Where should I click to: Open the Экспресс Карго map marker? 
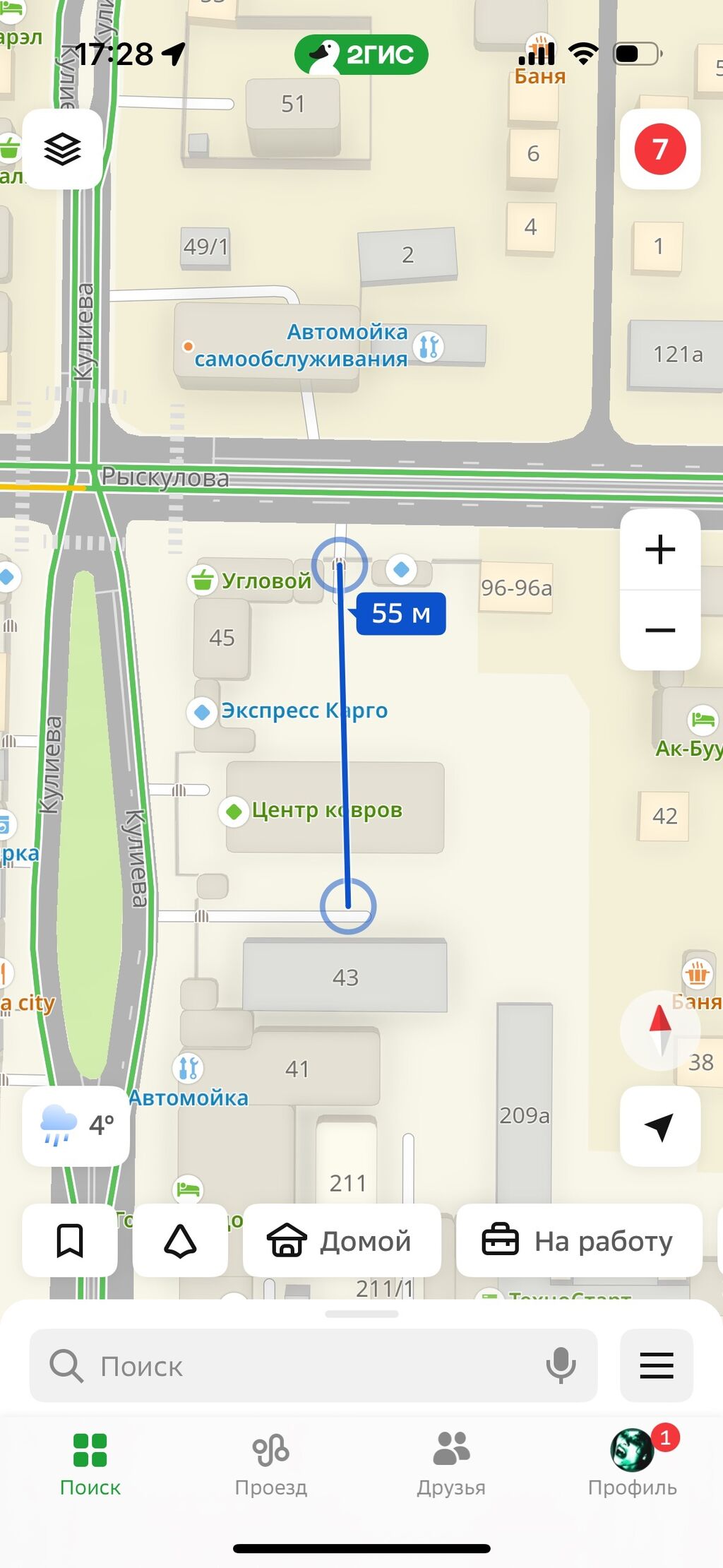coord(202,711)
